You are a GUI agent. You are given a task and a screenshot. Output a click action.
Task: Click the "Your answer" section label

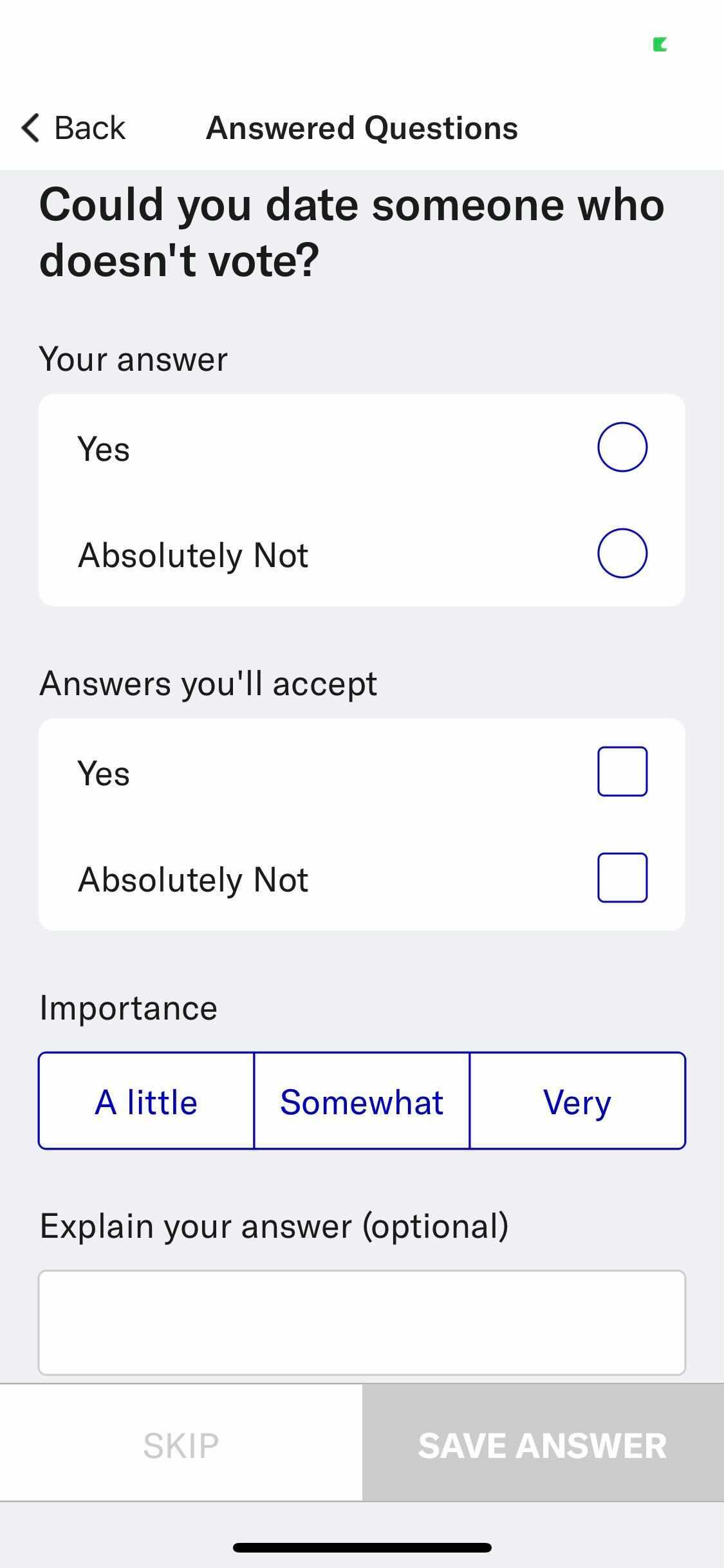[133, 359]
